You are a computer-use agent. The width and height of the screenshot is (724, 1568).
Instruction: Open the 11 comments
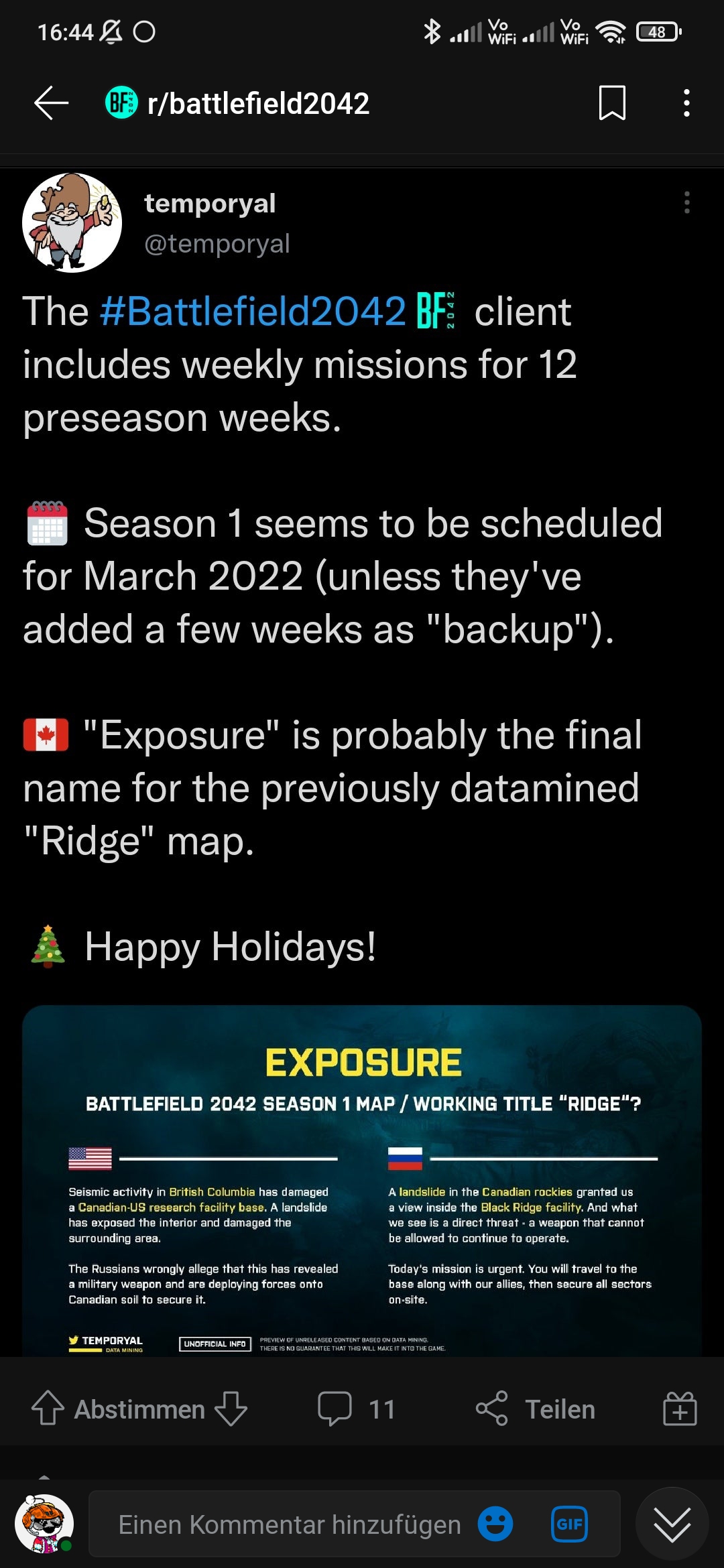(357, 1409)
